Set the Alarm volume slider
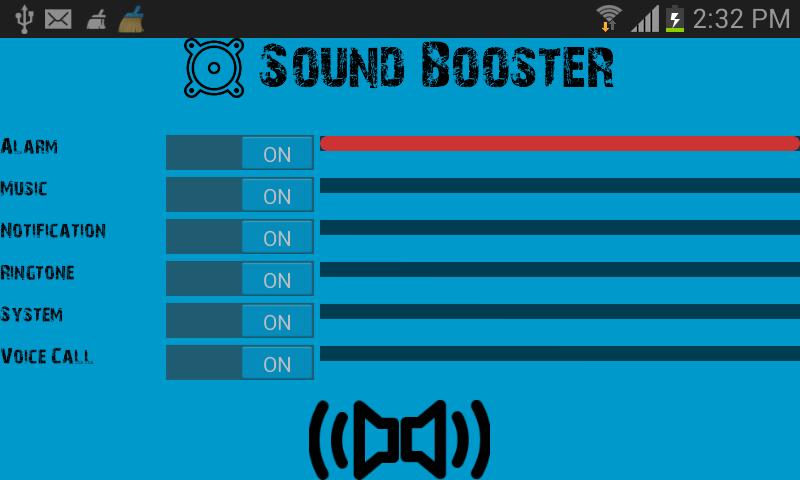This screenshot has height=480, width=800. [559, 143]
